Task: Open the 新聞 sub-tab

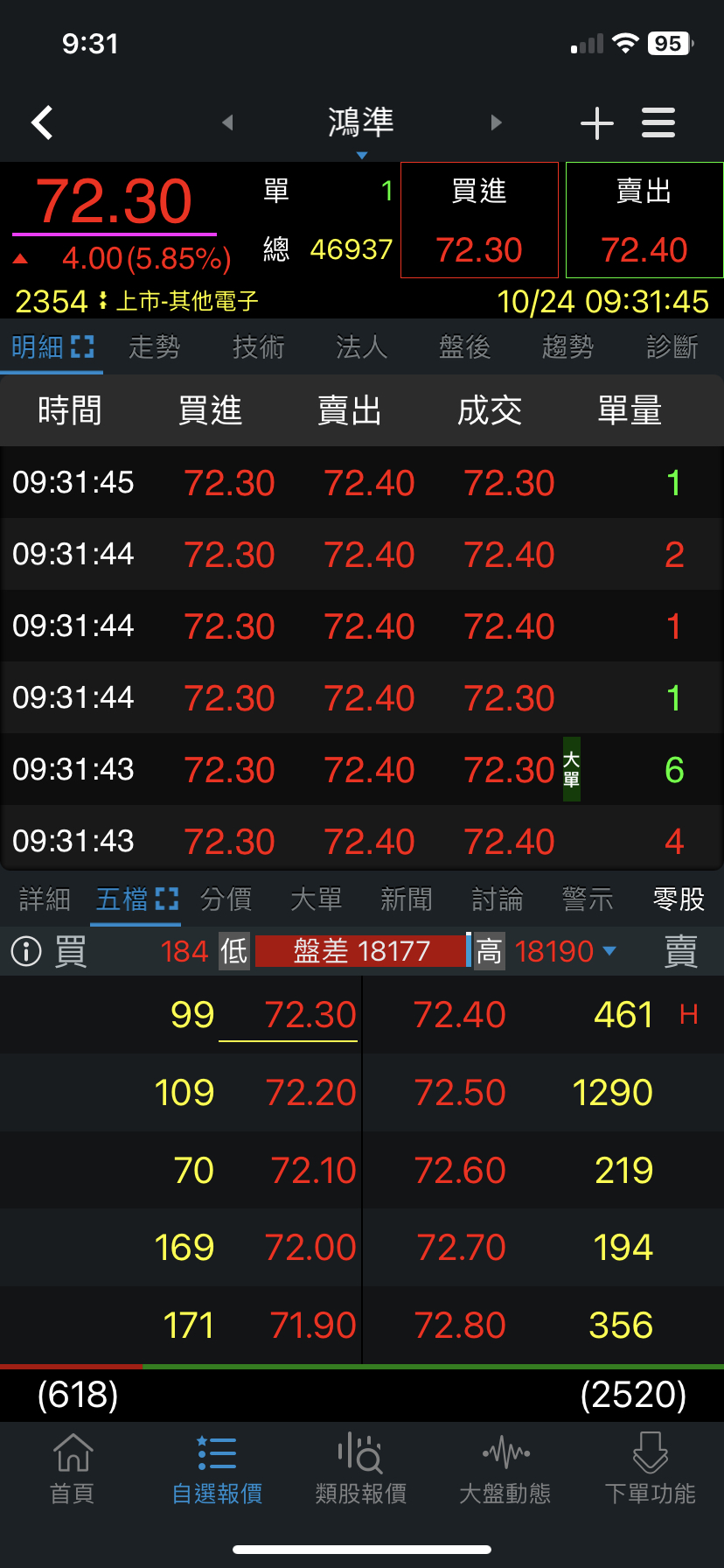Action: (x=407, y=899)
